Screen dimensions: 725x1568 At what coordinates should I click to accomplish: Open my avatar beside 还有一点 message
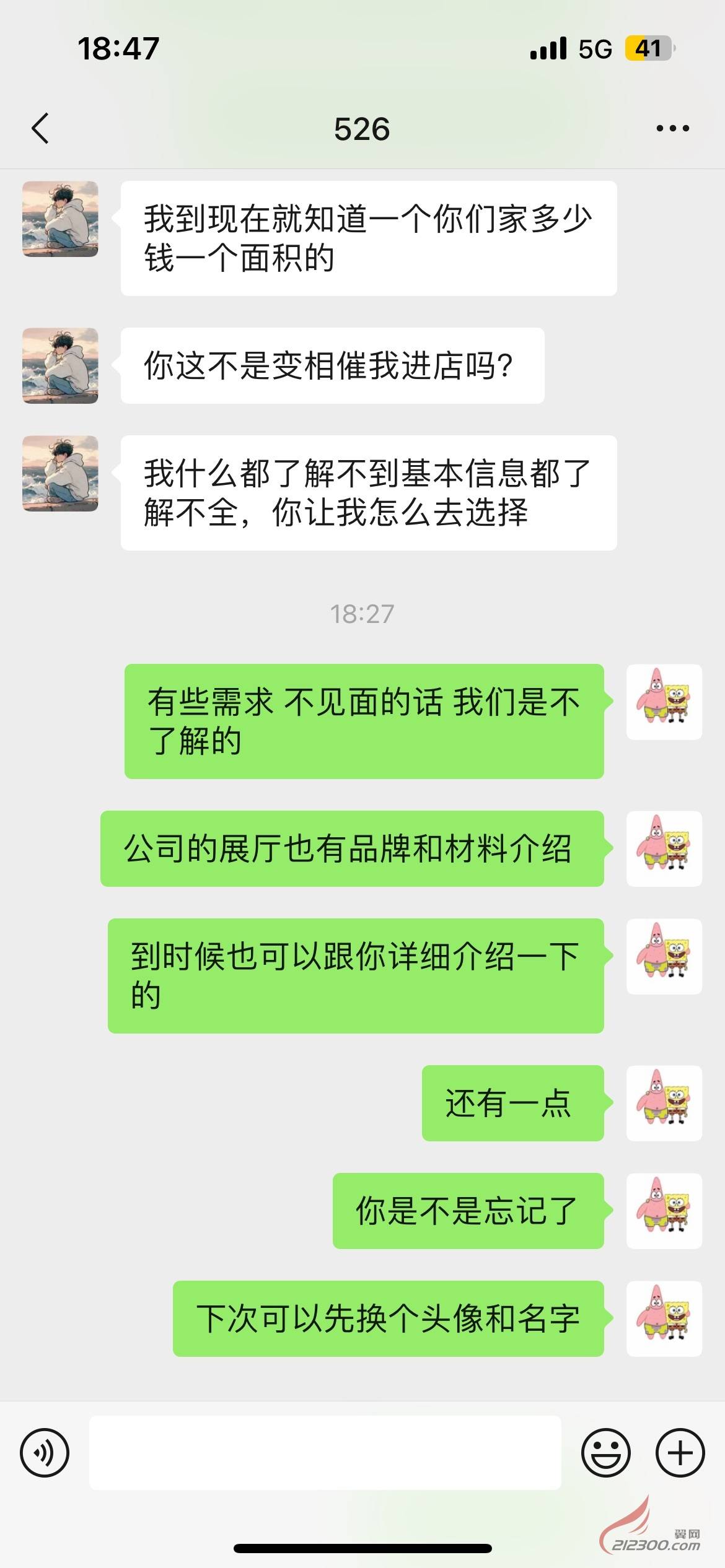click(x=664, y=1103)
